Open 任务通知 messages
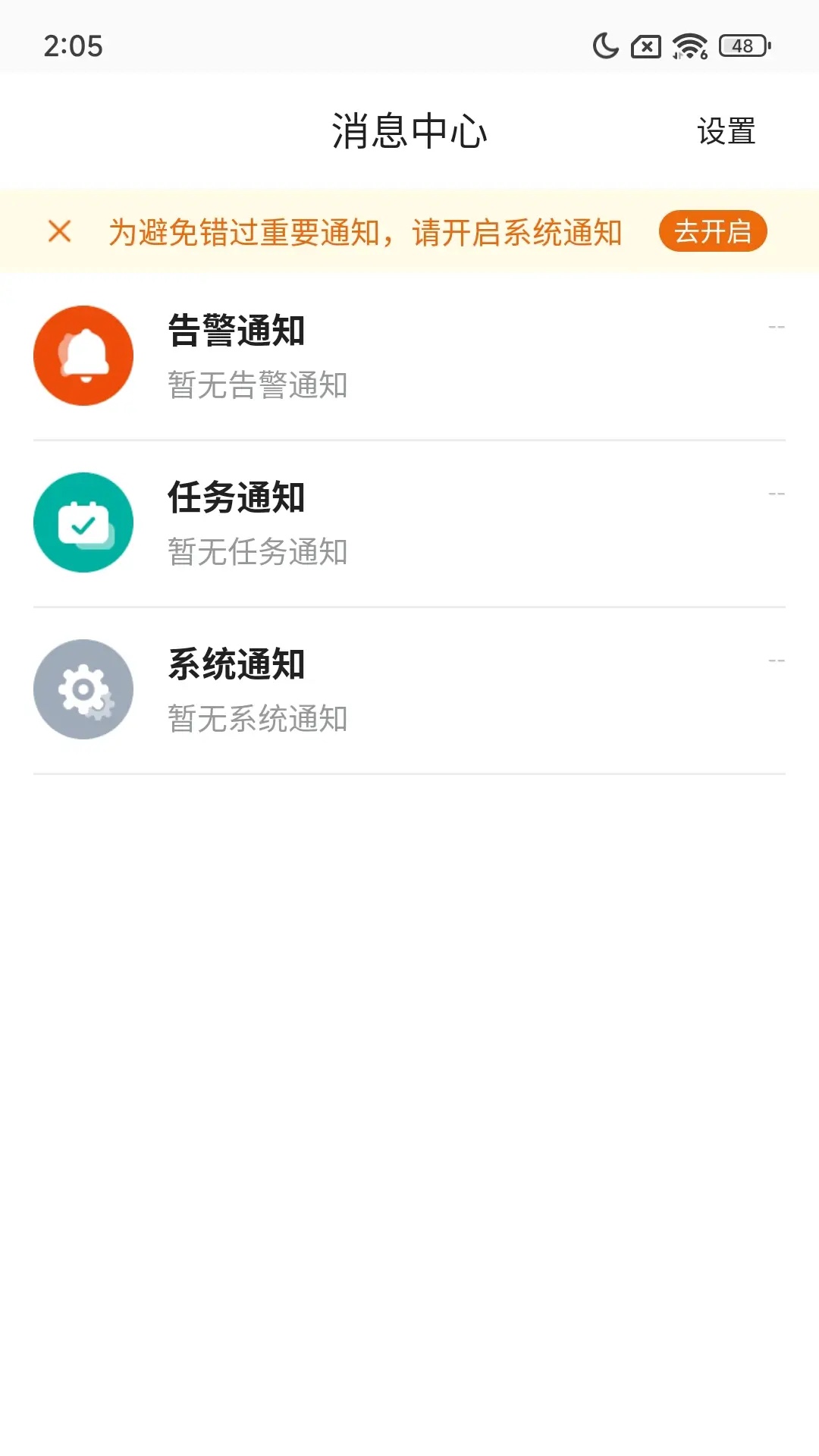The image size is (819, 1456). point(409,523)
